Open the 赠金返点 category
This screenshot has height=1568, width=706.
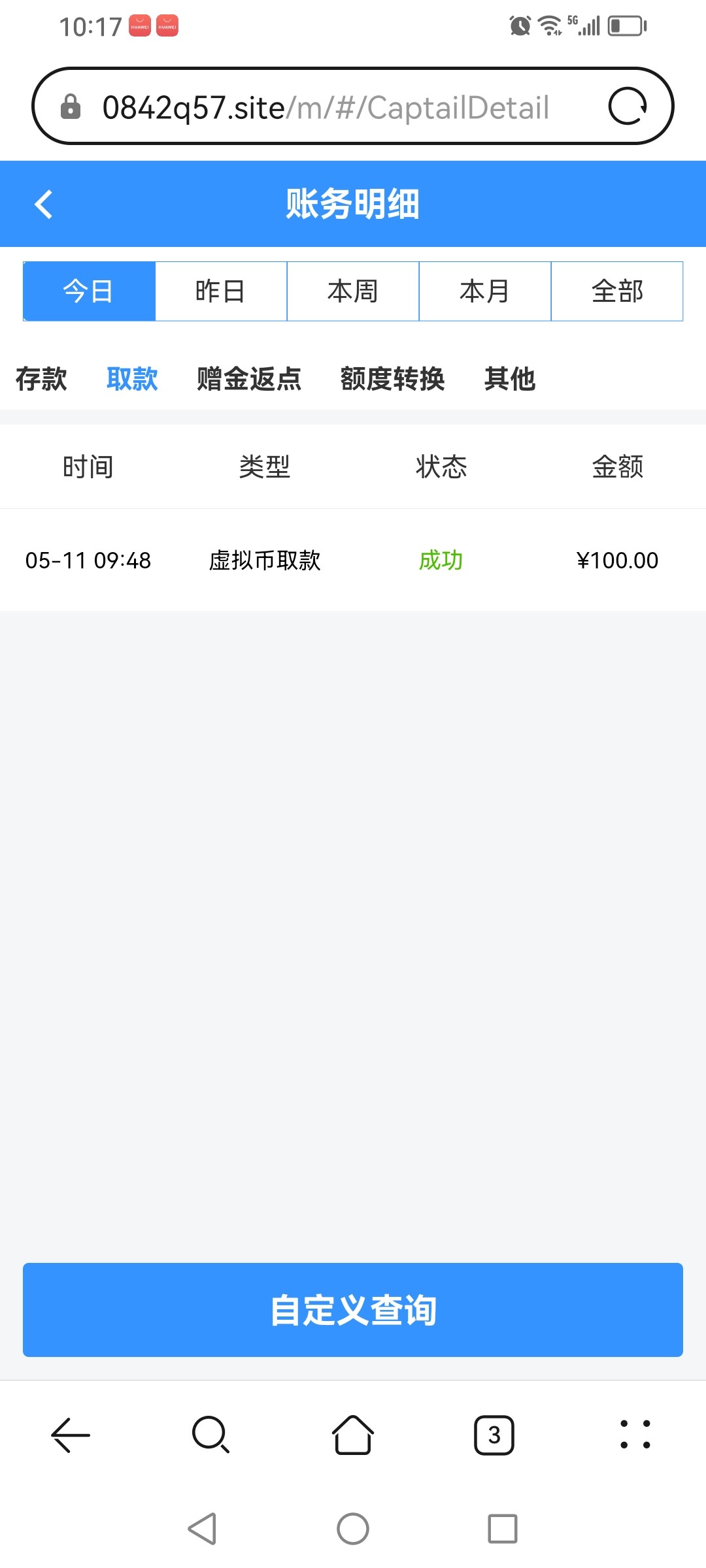[x=249, y=379]
